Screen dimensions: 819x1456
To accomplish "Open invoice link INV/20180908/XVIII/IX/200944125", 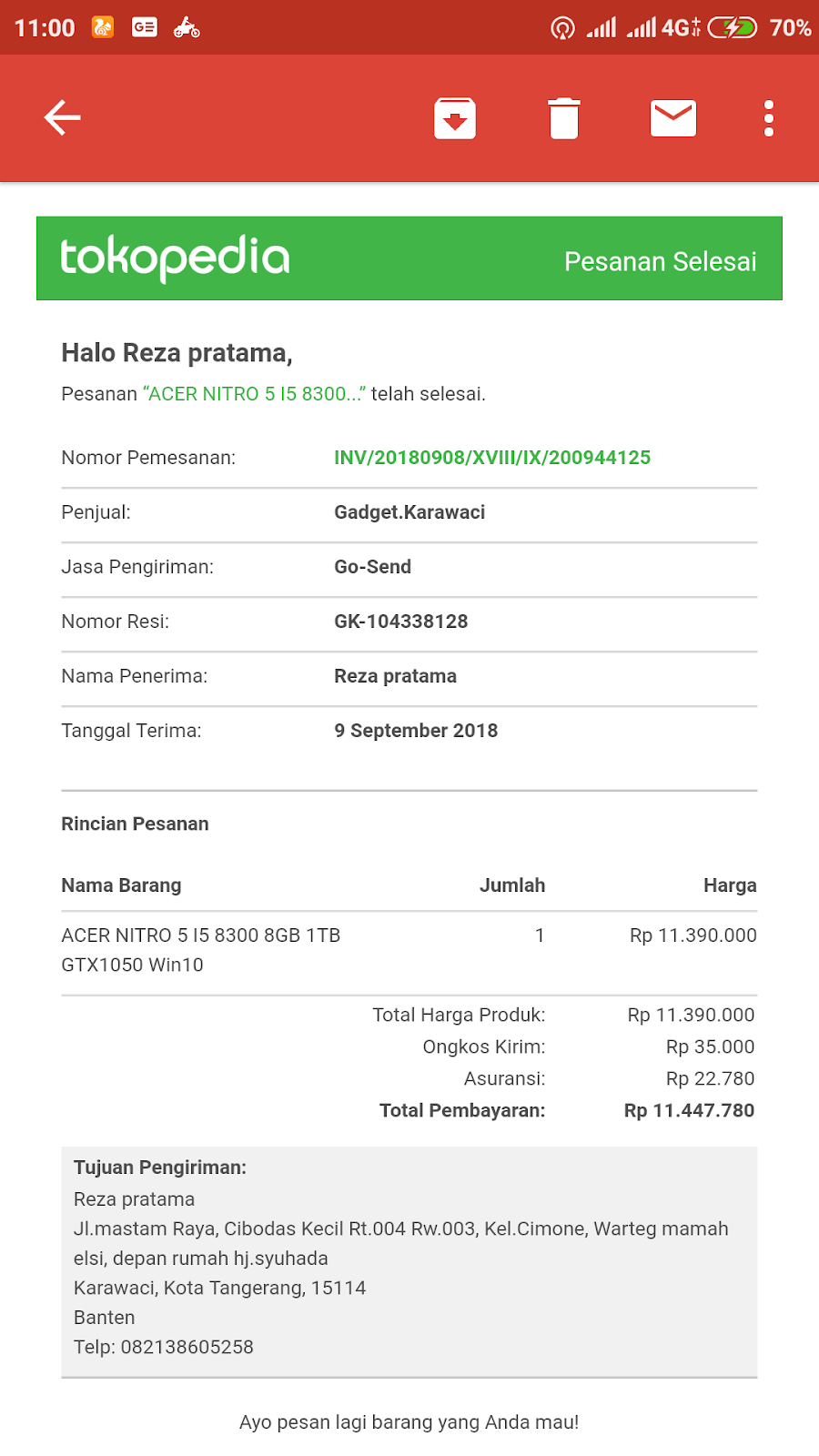I will (x=490, y=458).
